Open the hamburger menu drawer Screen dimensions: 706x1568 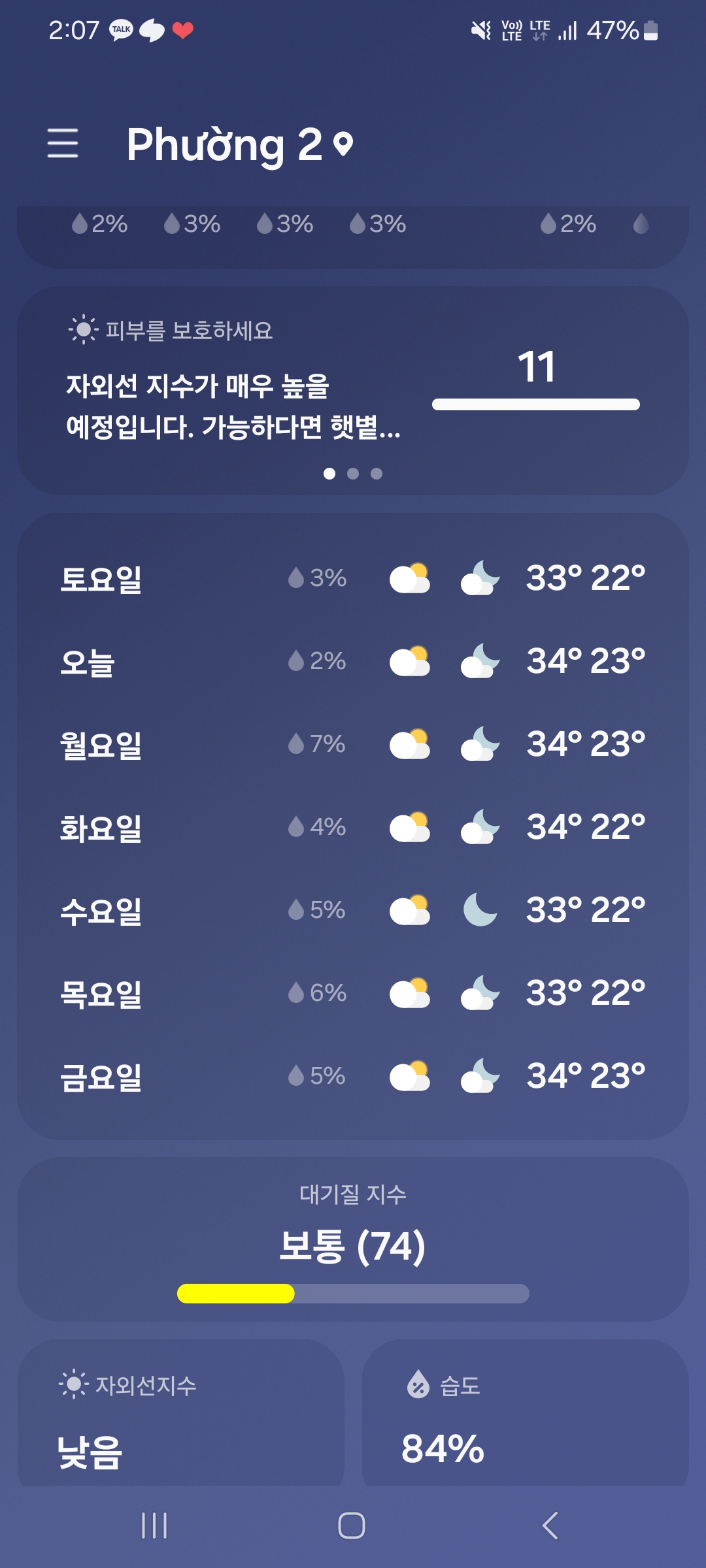tap(63, 143)
